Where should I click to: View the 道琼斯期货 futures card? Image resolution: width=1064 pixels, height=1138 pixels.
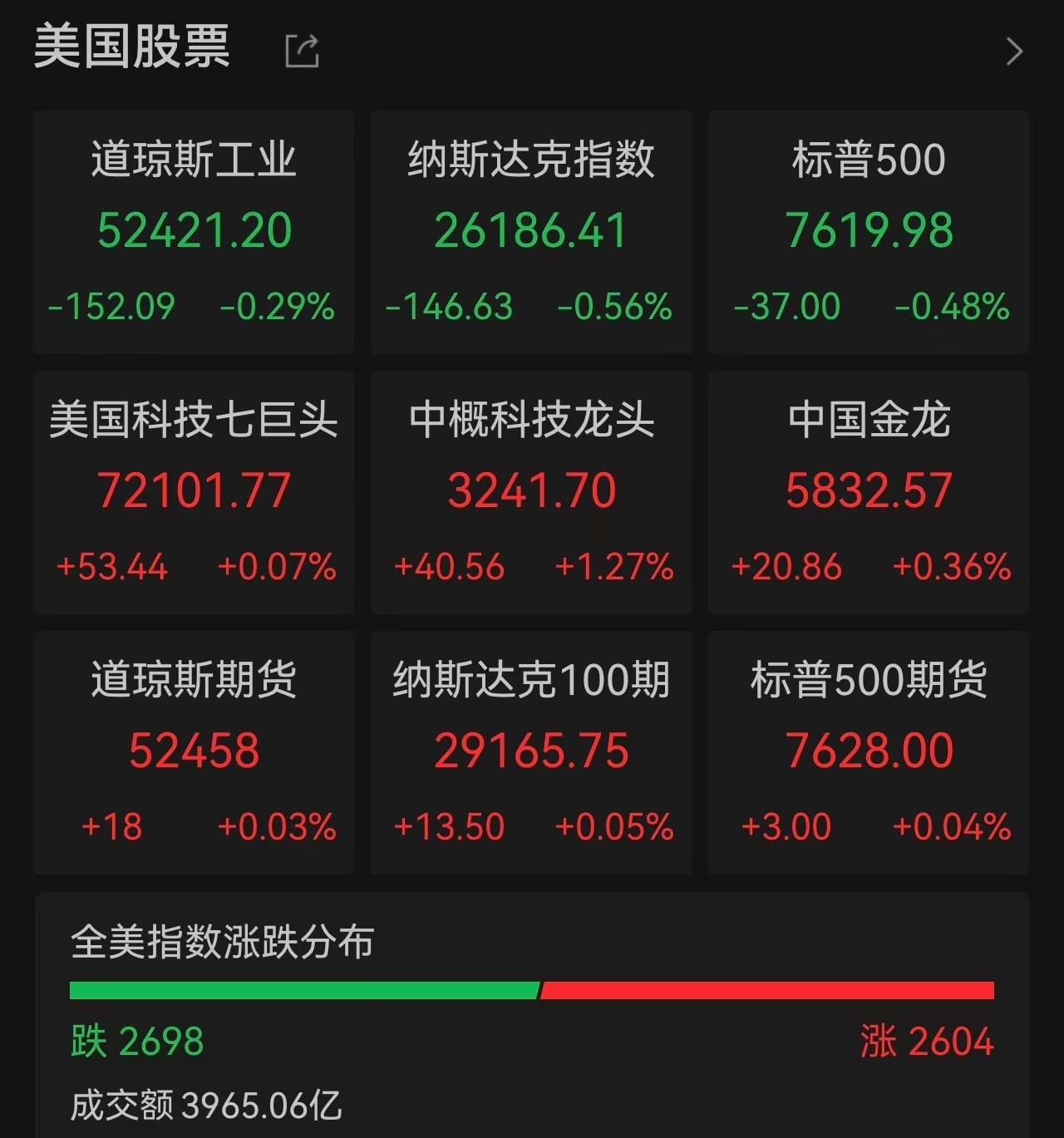pos(194,752)
